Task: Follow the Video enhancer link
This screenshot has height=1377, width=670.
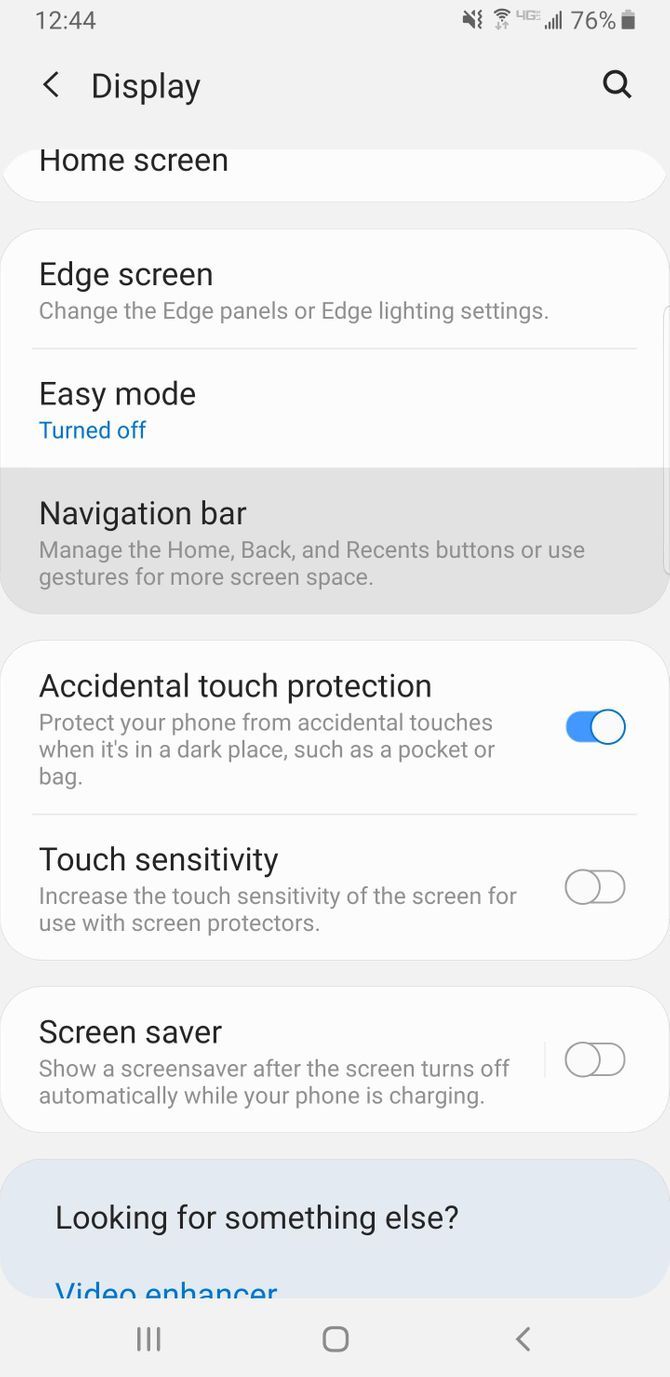Action: 166,1290
